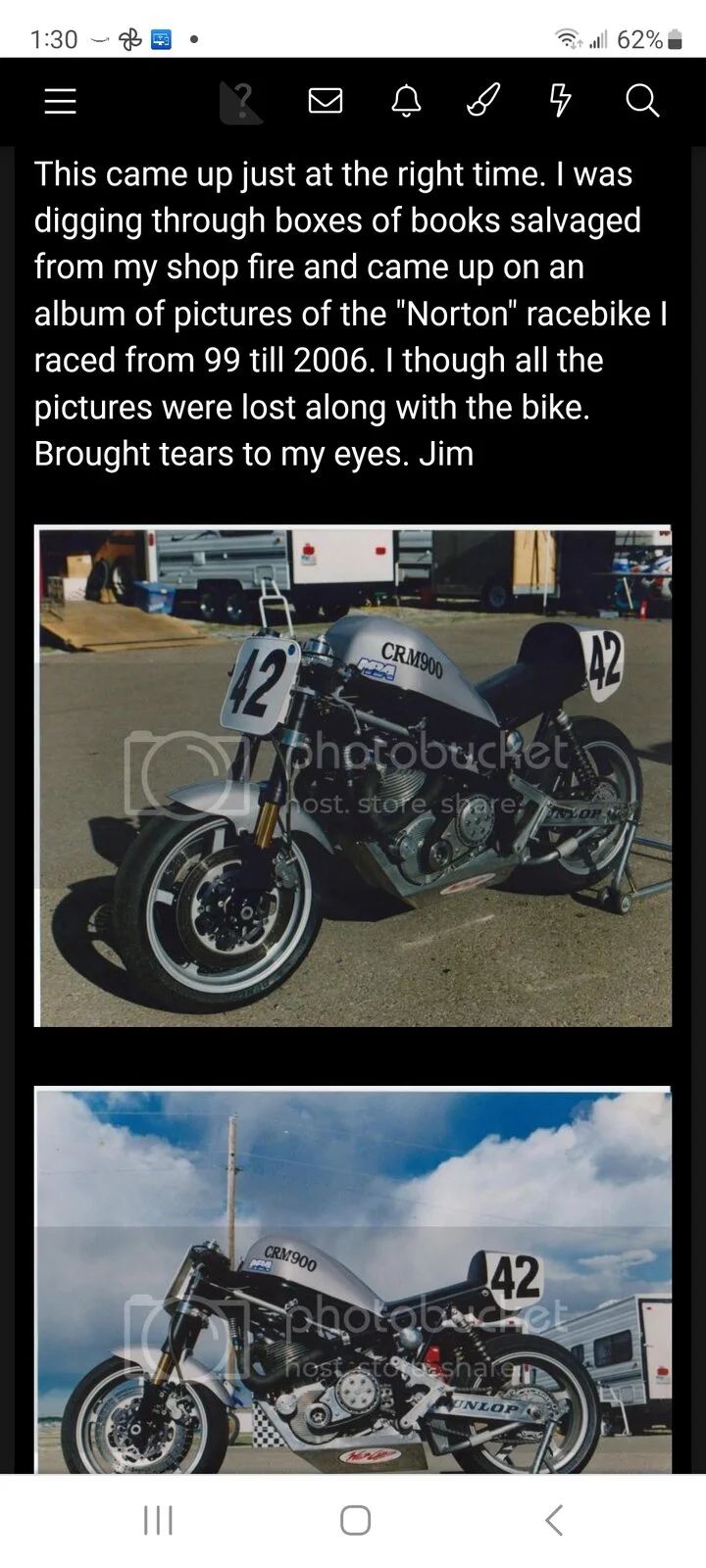706x1568 pixels.
Task: Select the paintbrush compose icon
Action: 481,101
